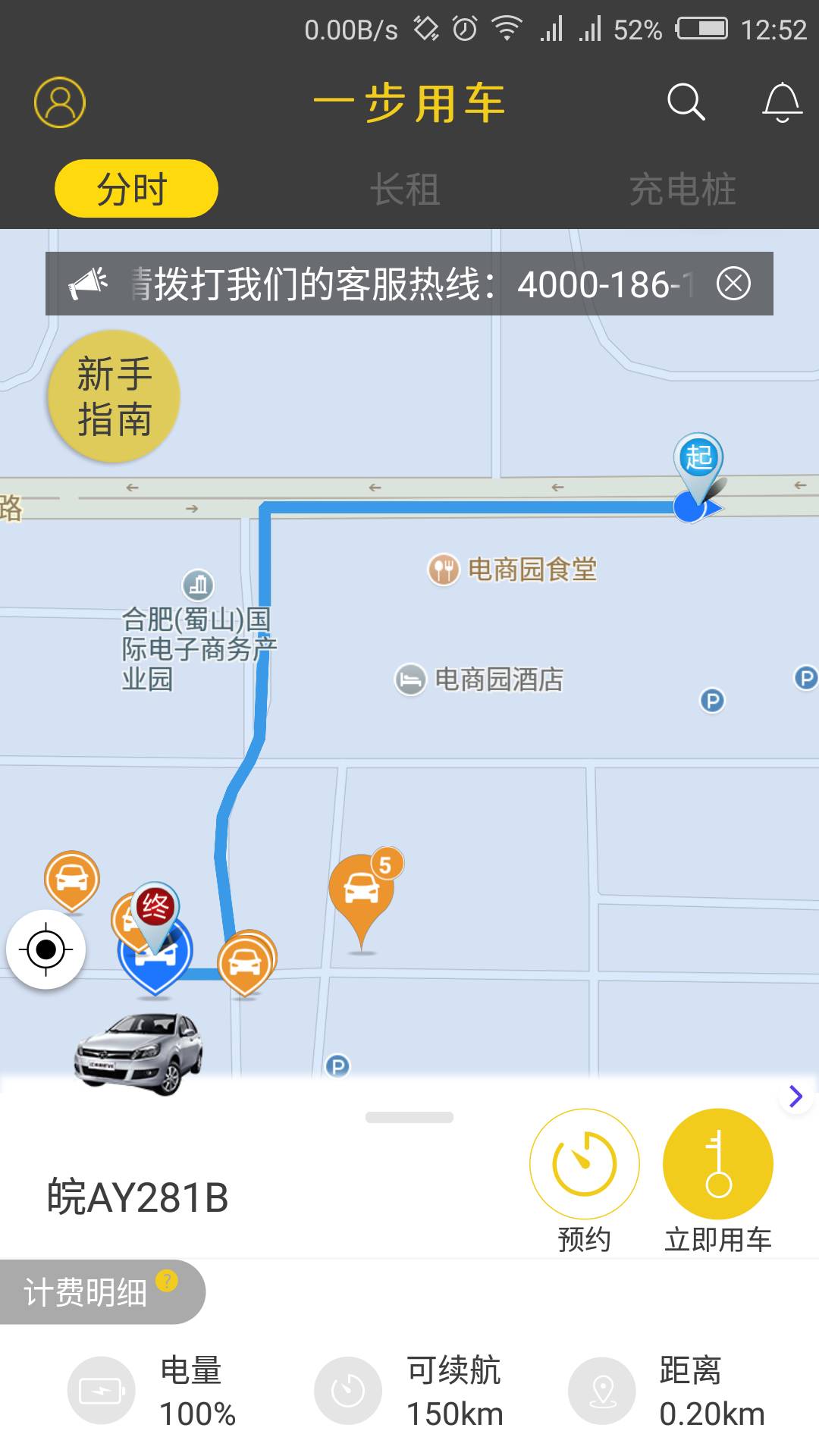Click the search icon in top bar
819x1456 pixels.
click(x=686, y=102)
